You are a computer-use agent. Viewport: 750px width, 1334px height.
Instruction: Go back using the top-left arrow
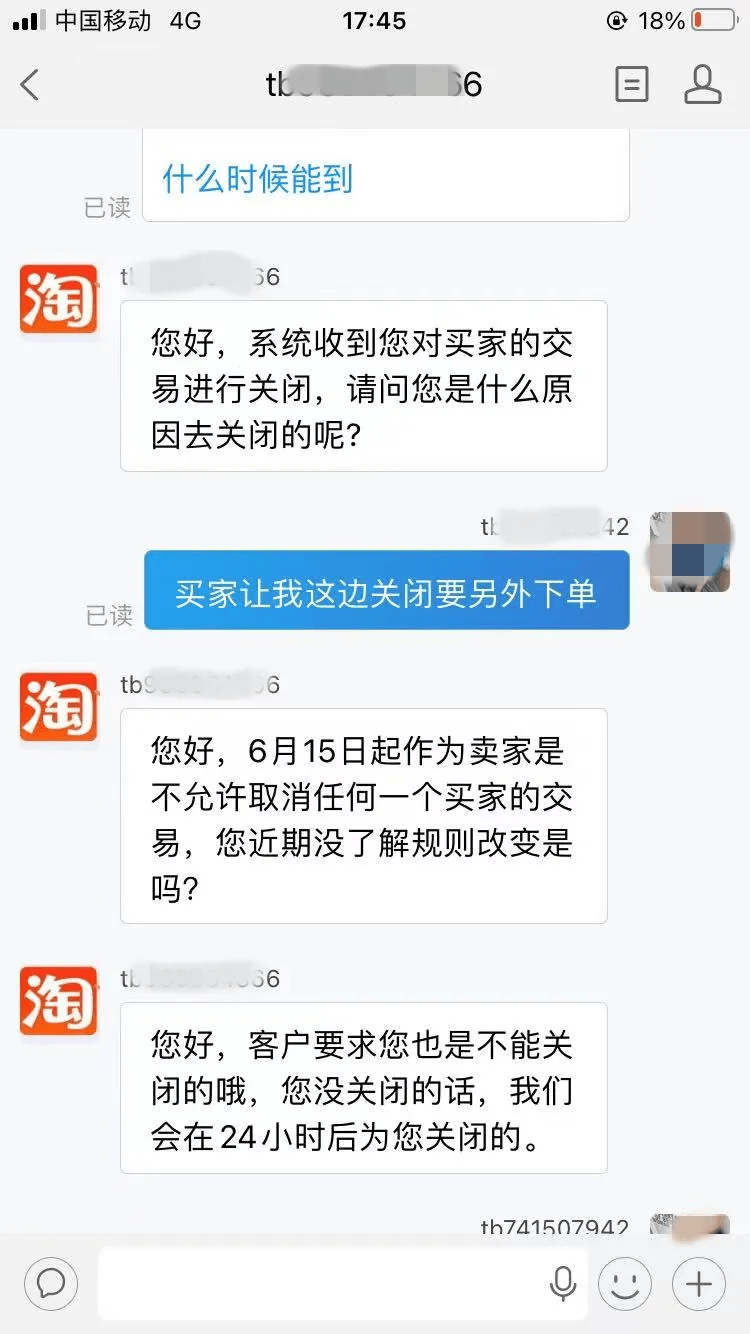click(x=30, y=85)
